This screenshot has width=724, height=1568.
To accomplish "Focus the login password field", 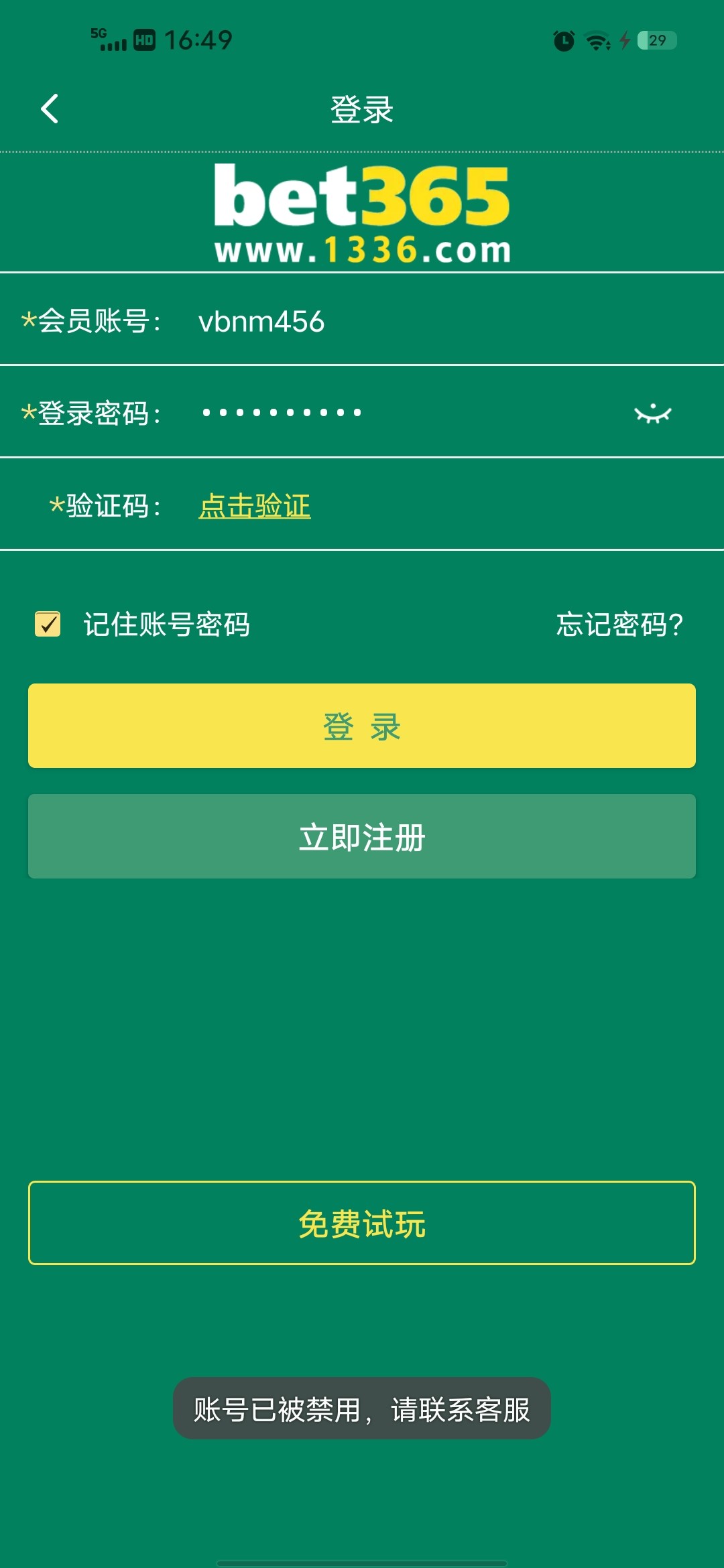I will click(x=402, y=413).
